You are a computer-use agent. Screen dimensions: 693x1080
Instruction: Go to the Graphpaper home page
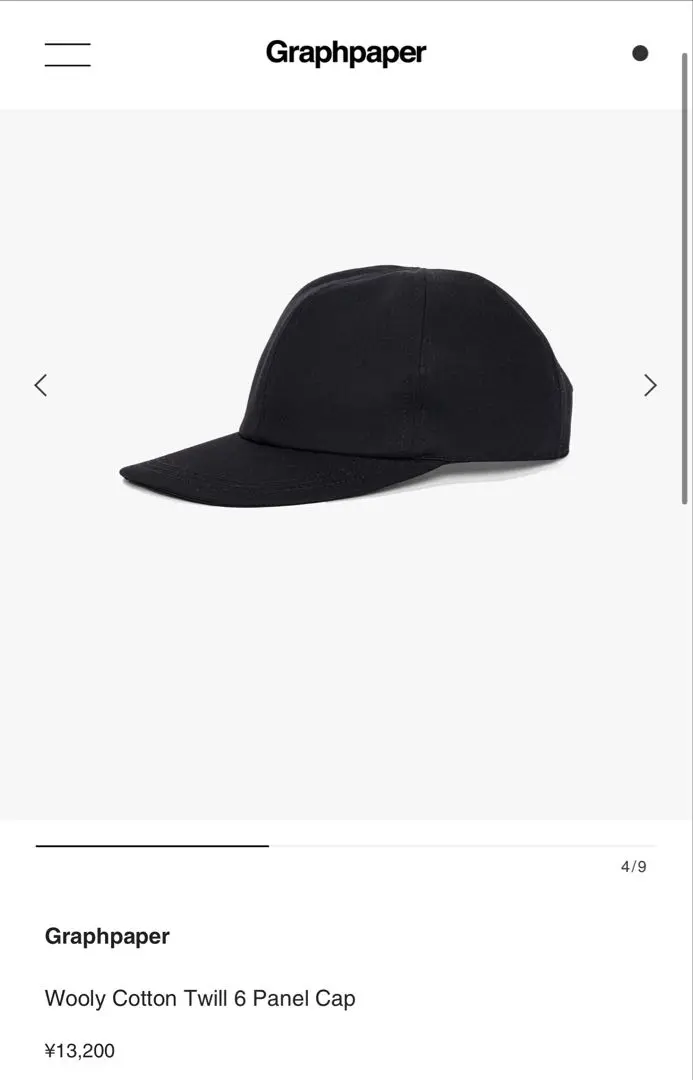click(346, 53)
